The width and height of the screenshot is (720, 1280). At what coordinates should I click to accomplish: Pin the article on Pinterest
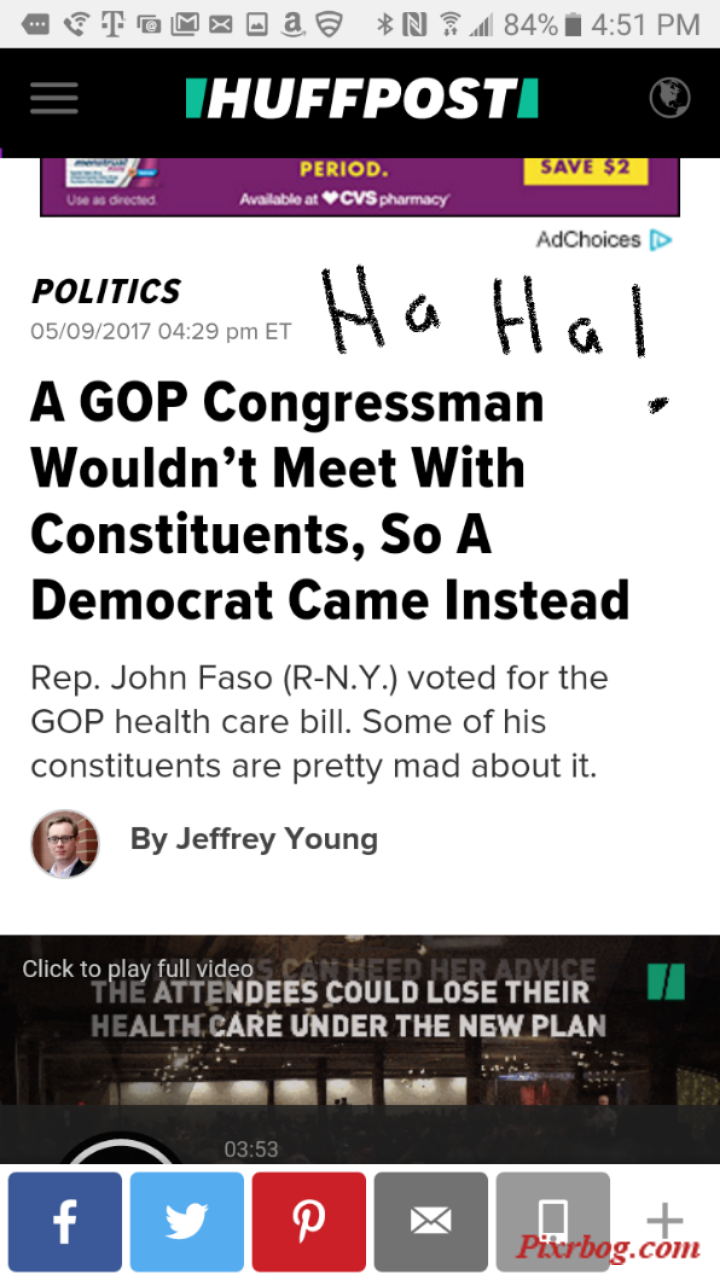click(x=309, y=1221)
